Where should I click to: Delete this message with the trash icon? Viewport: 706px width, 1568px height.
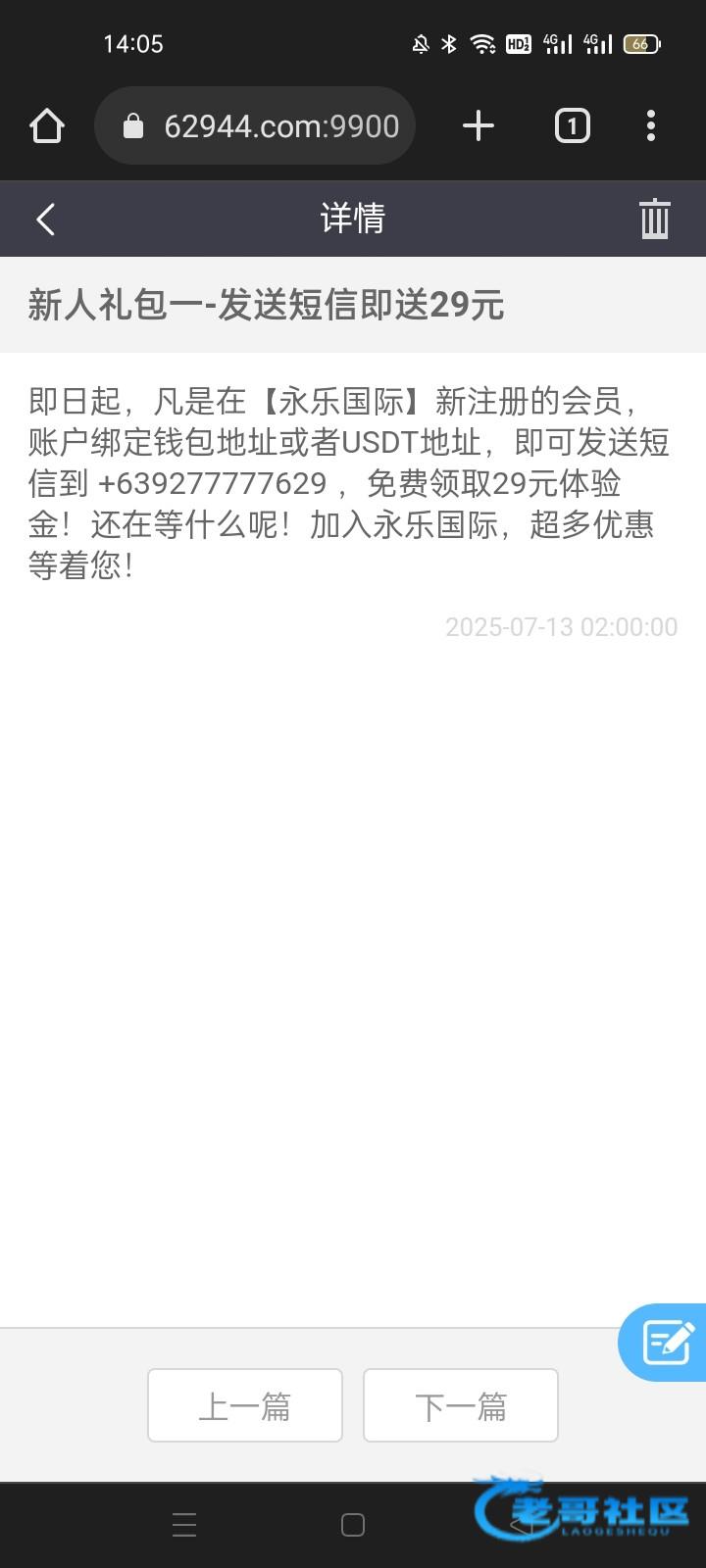click(654, 219)
